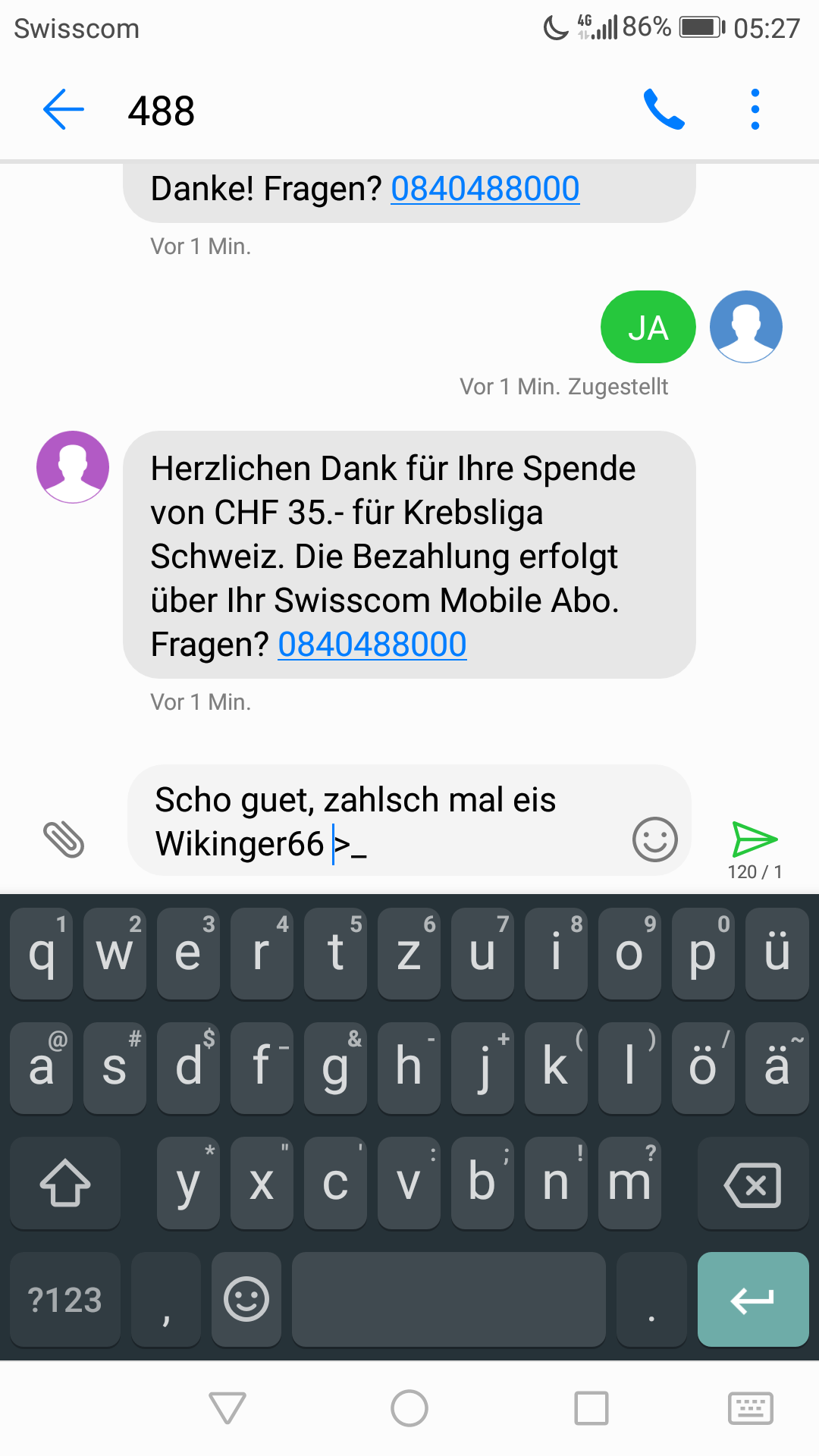Viewport: 819px width, 1456px height.
Task: Open the sender's purple contact avatar
Action: pyautogui.click(x=73, y=467)
